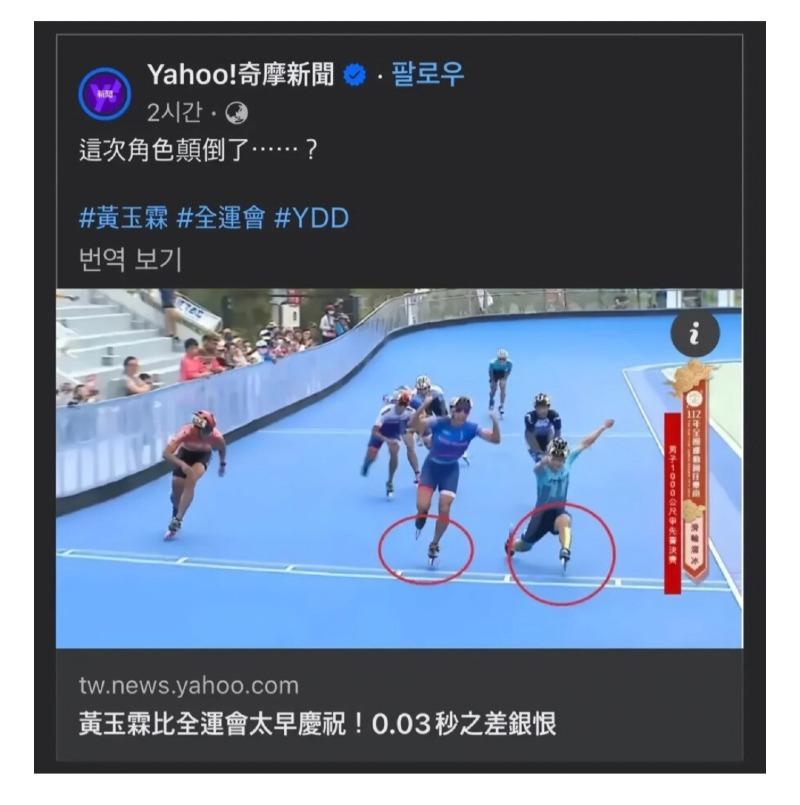Tap 번역 보기 to translate the post
The width and height of the screenshot is (800, 805).
(x=130, y=260)
